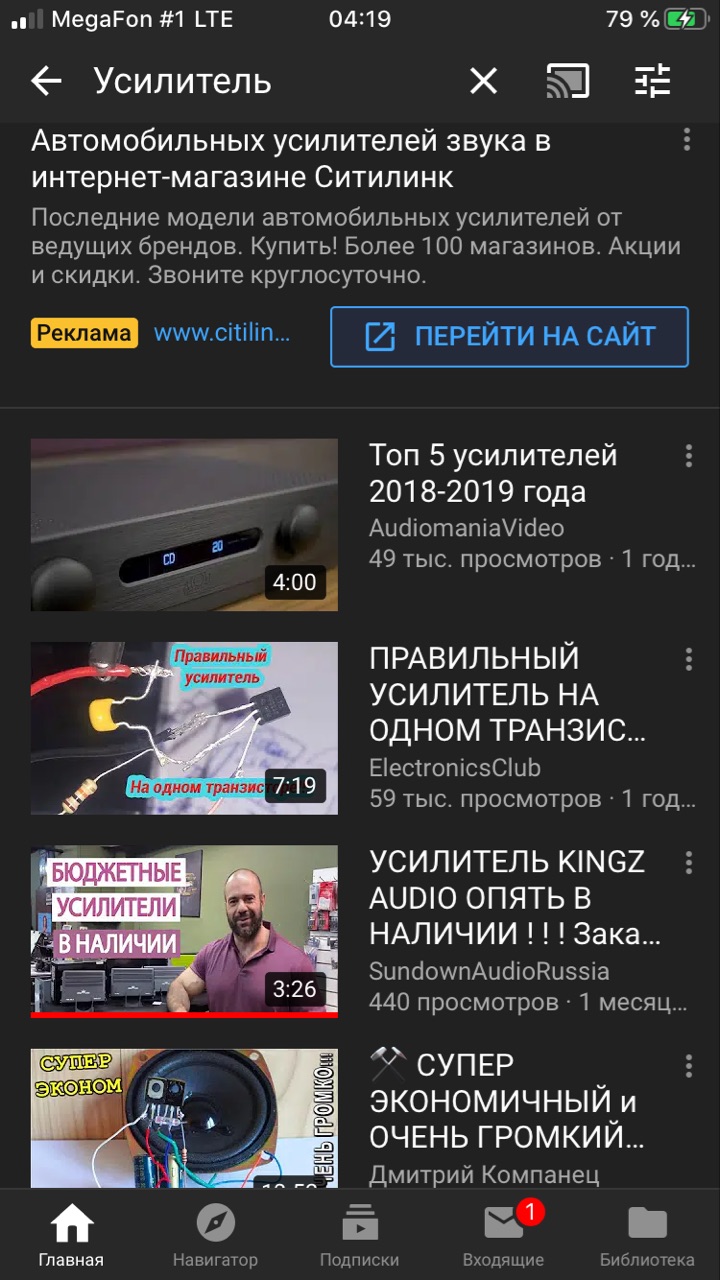Viewport: 720px width, 1280px height.
Task: Watch ПРАВИЛЬНЫЙ УСИЛИТЕЛЬ НА ОДНОМ ТРАНЗИС video
Action: click(184, 728)
